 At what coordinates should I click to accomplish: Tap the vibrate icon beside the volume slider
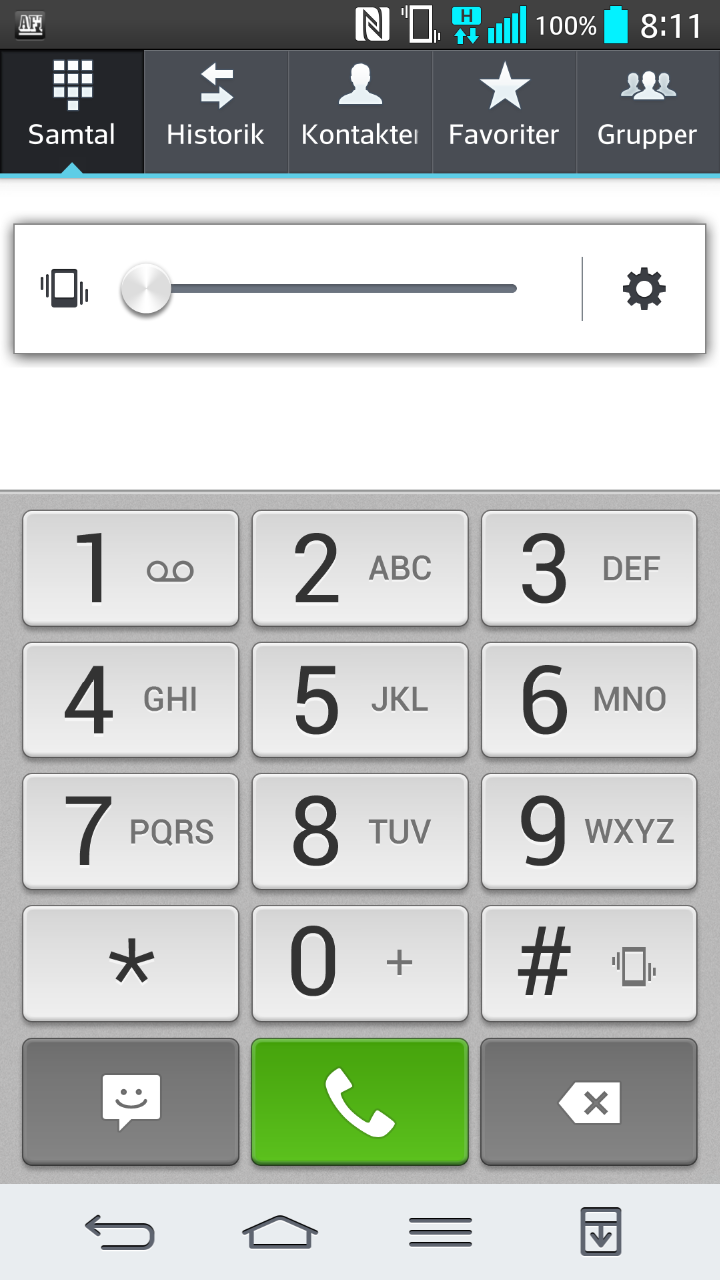pos(65,289)
